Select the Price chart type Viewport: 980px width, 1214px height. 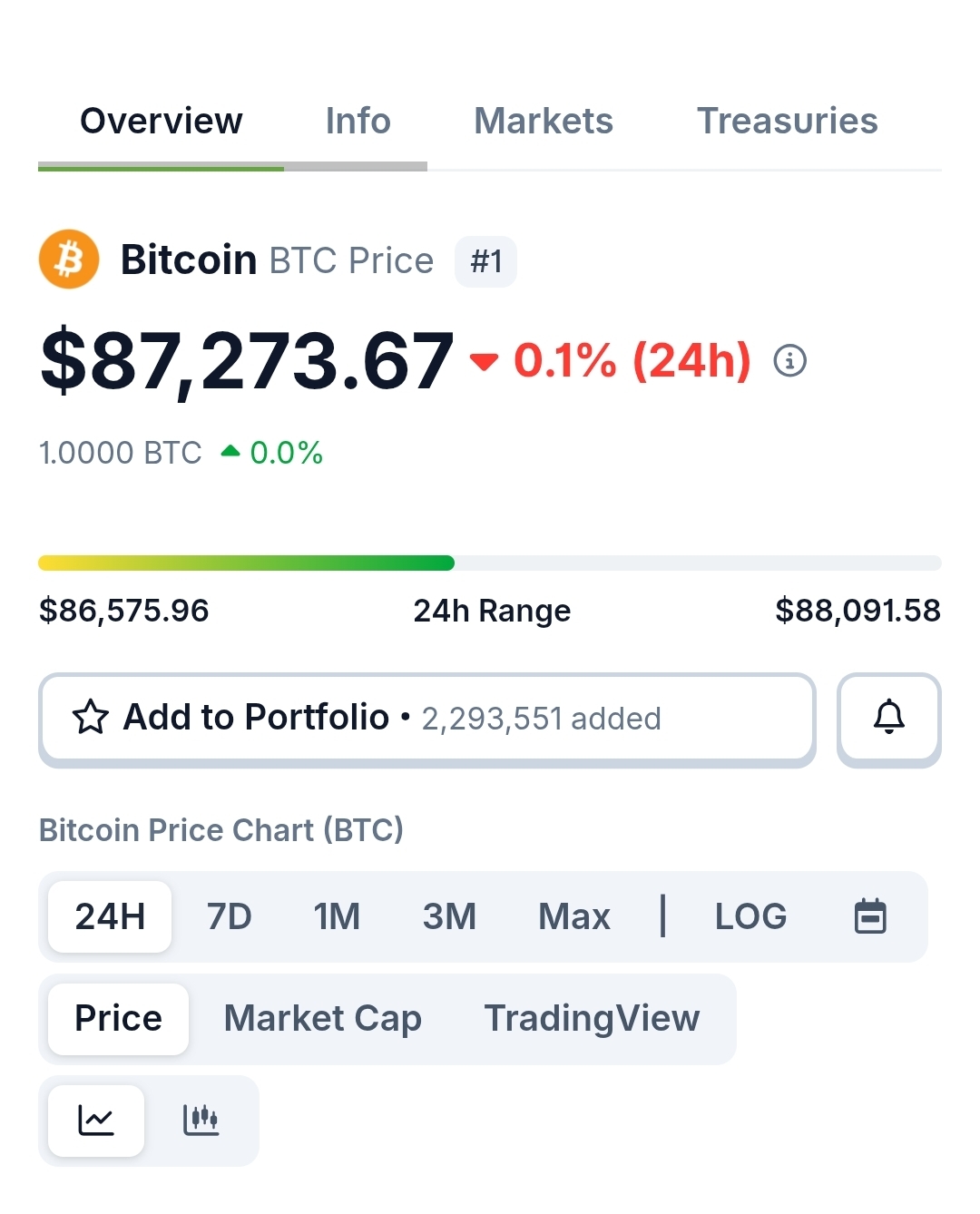[118, 1018]
